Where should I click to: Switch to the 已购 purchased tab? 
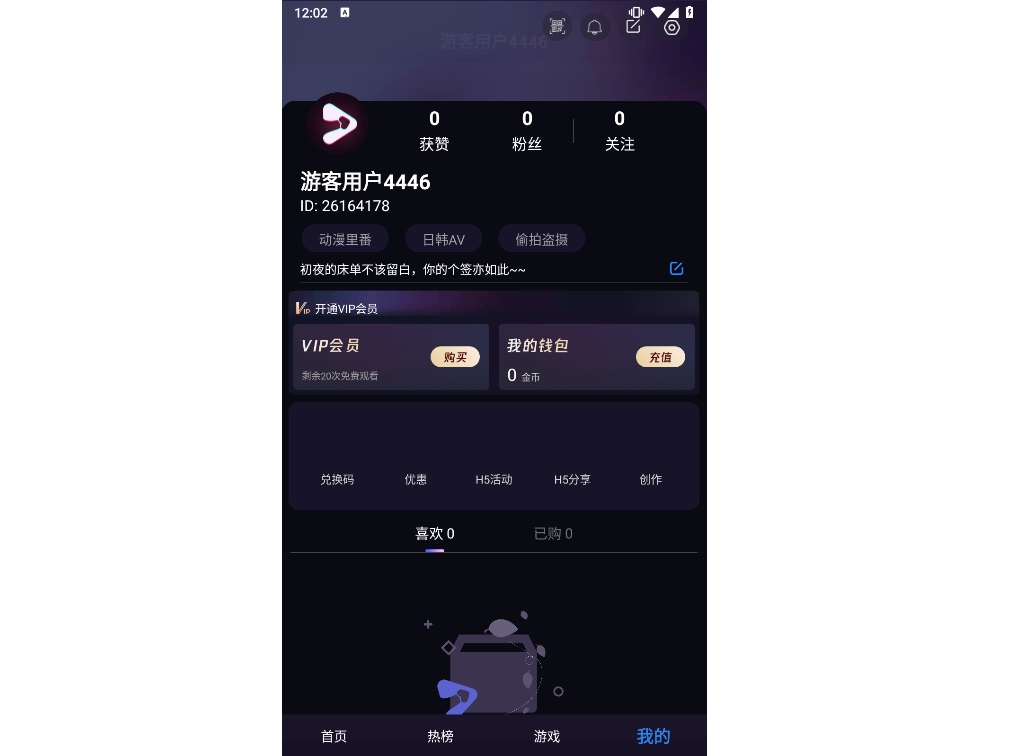tap(553, 534)
